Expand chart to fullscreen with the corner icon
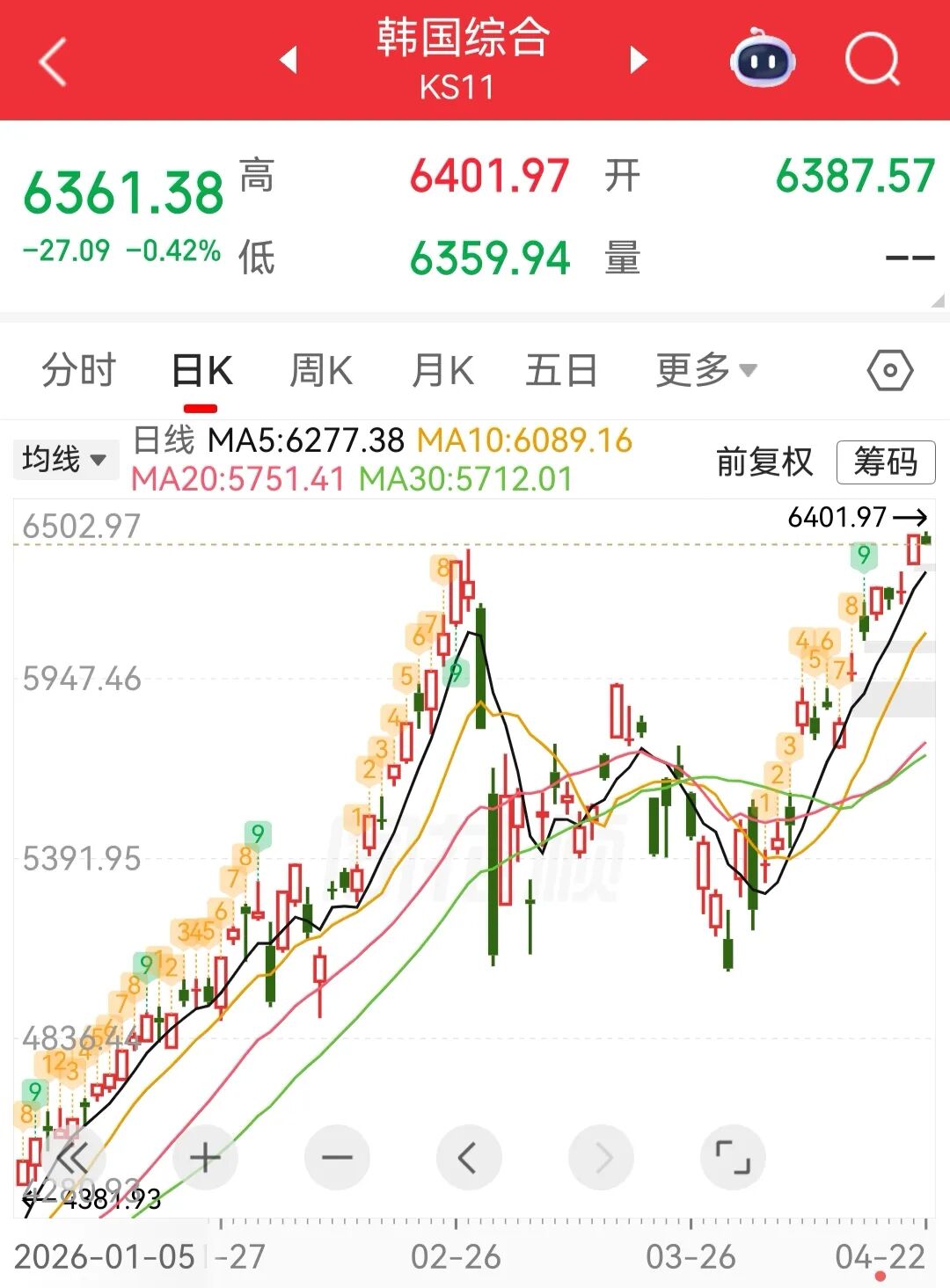This screenshot has height=1288, width=950. (x=734, y=1156)
